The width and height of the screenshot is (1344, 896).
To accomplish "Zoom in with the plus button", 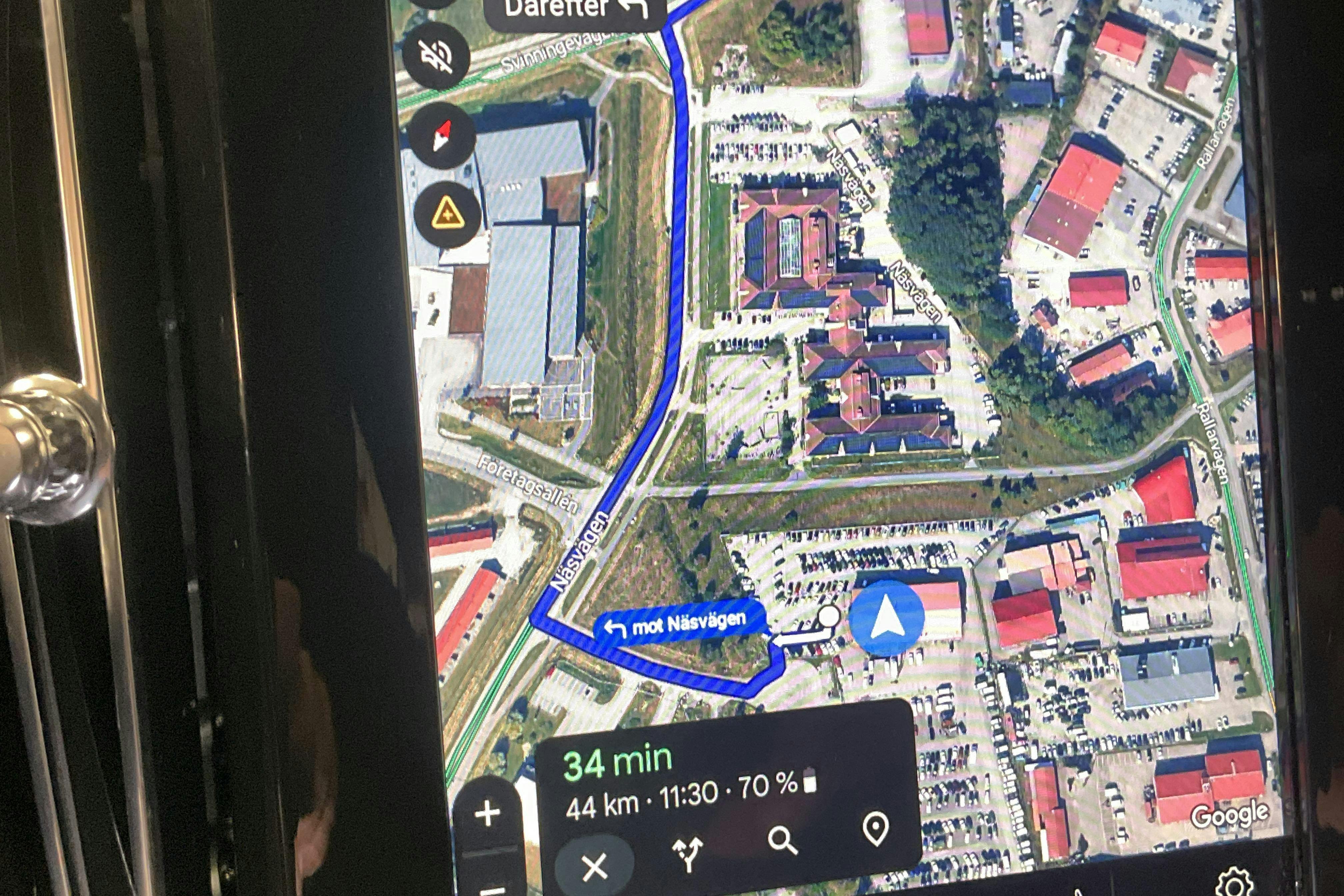I will [487, 813].
